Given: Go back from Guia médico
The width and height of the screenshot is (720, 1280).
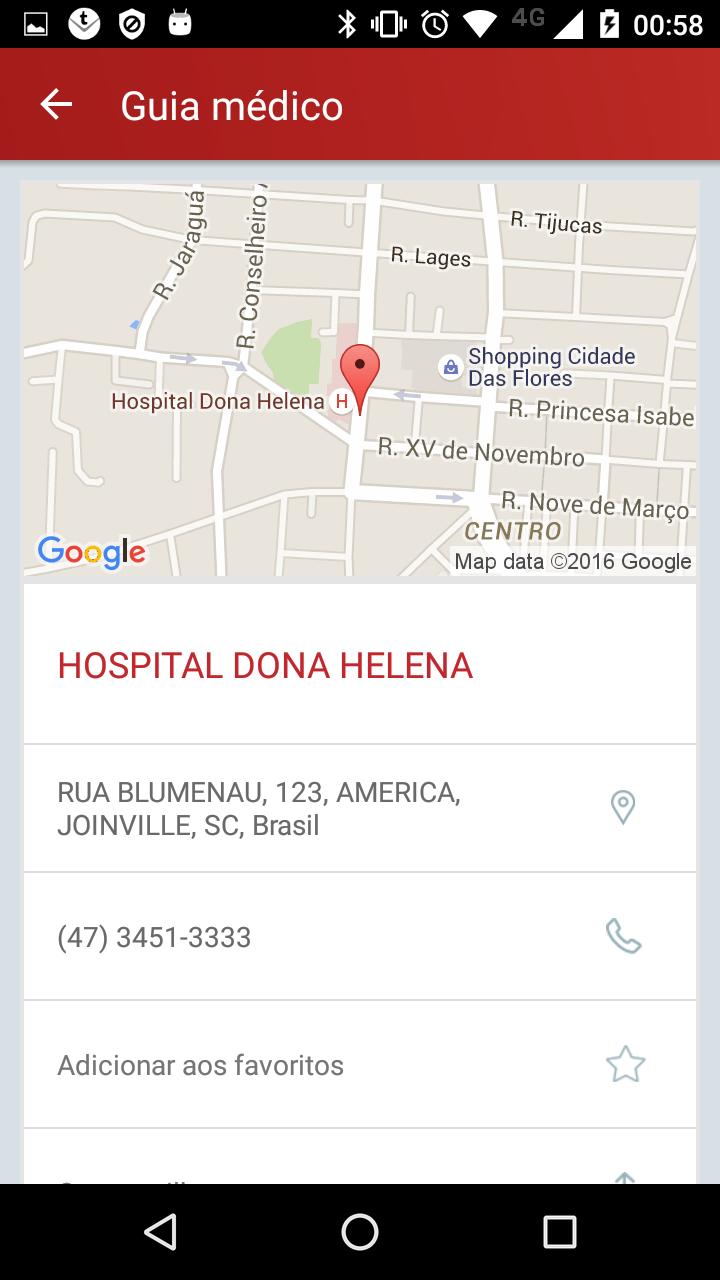Looking at the screenshot, I should 56,105.
